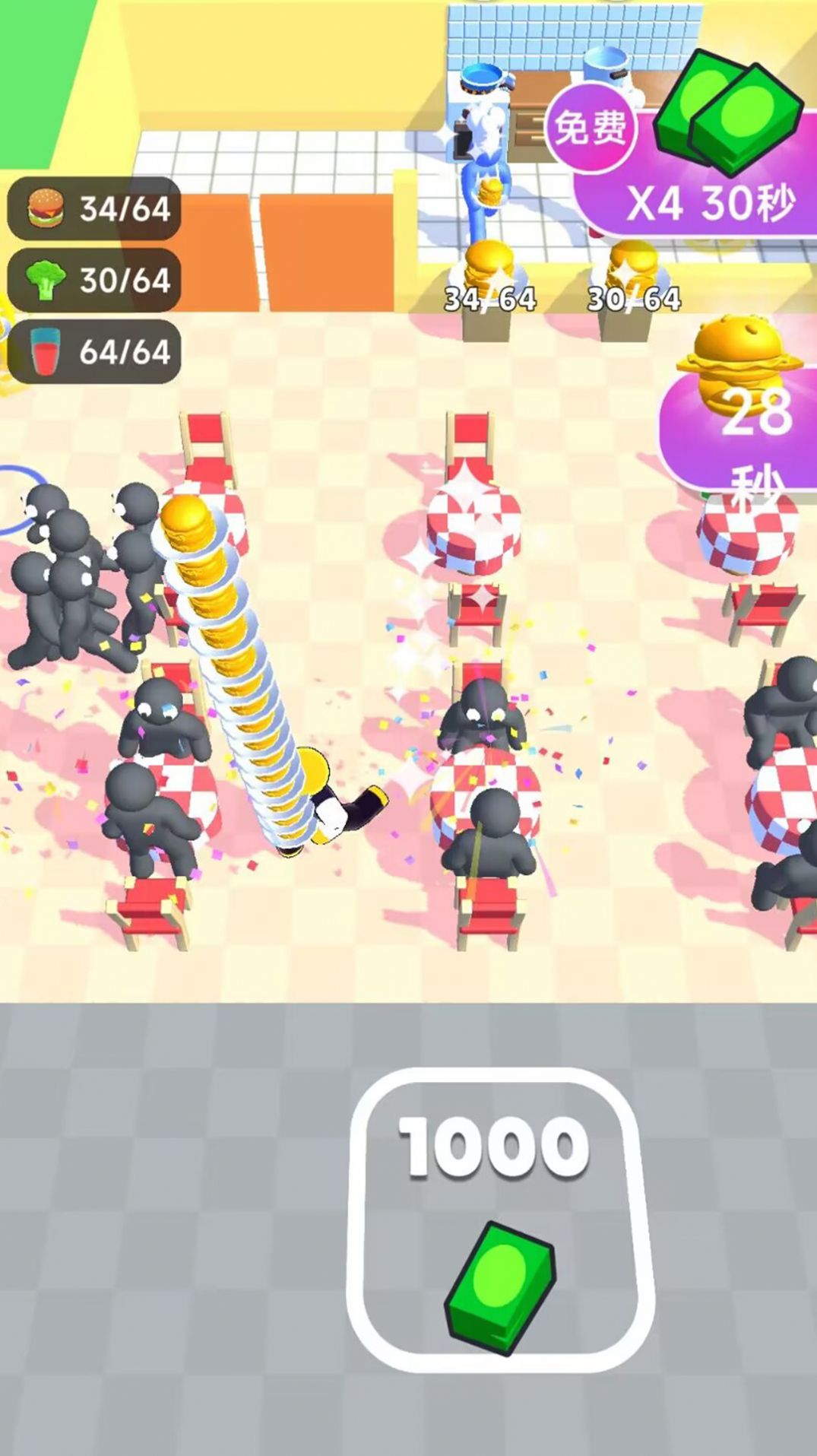Image resolution: width=817 pixels, height=1456 pixels.
Task: Tap the 1000 cash unlock pad
Action: 499,1219
